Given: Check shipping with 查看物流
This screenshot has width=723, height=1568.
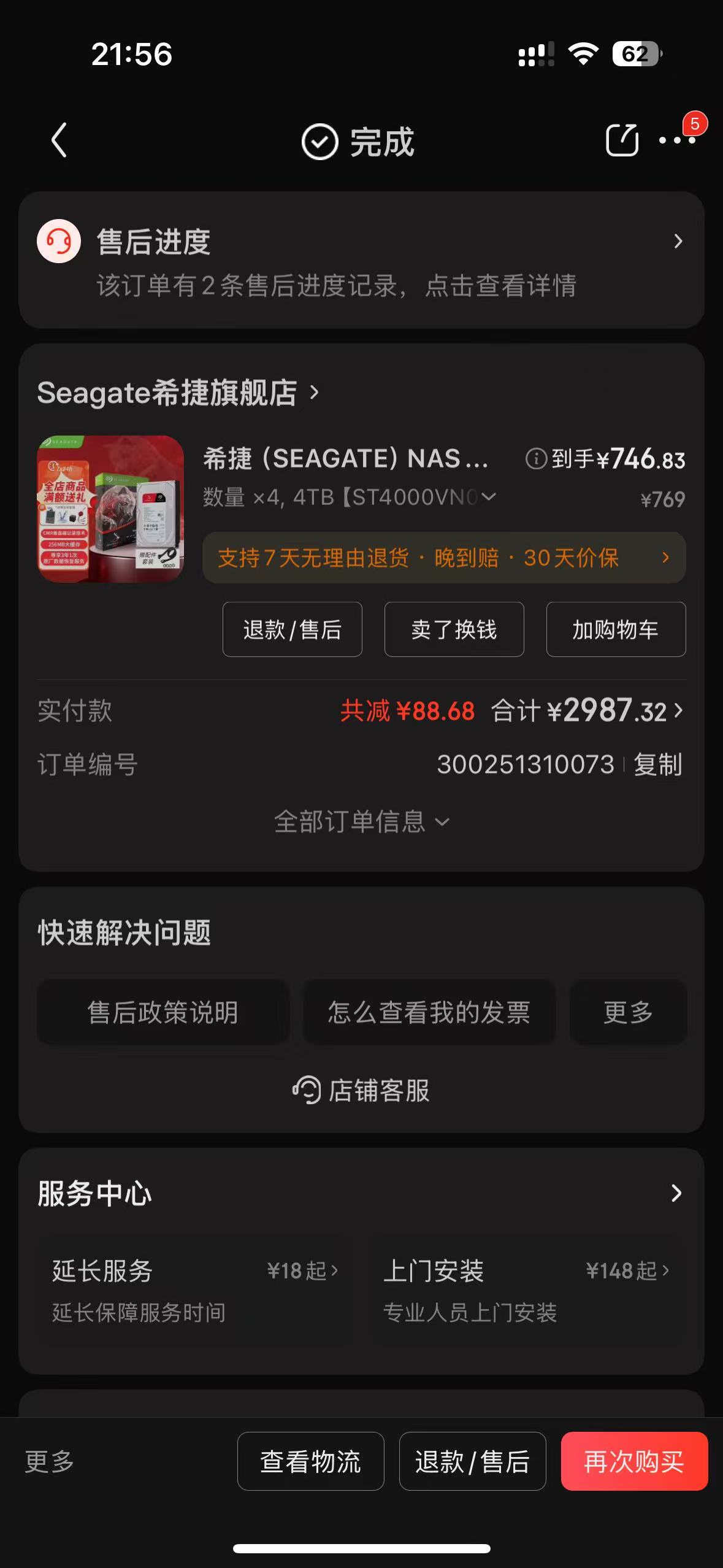Looking at the screenshot, I should coord(310,1461).
